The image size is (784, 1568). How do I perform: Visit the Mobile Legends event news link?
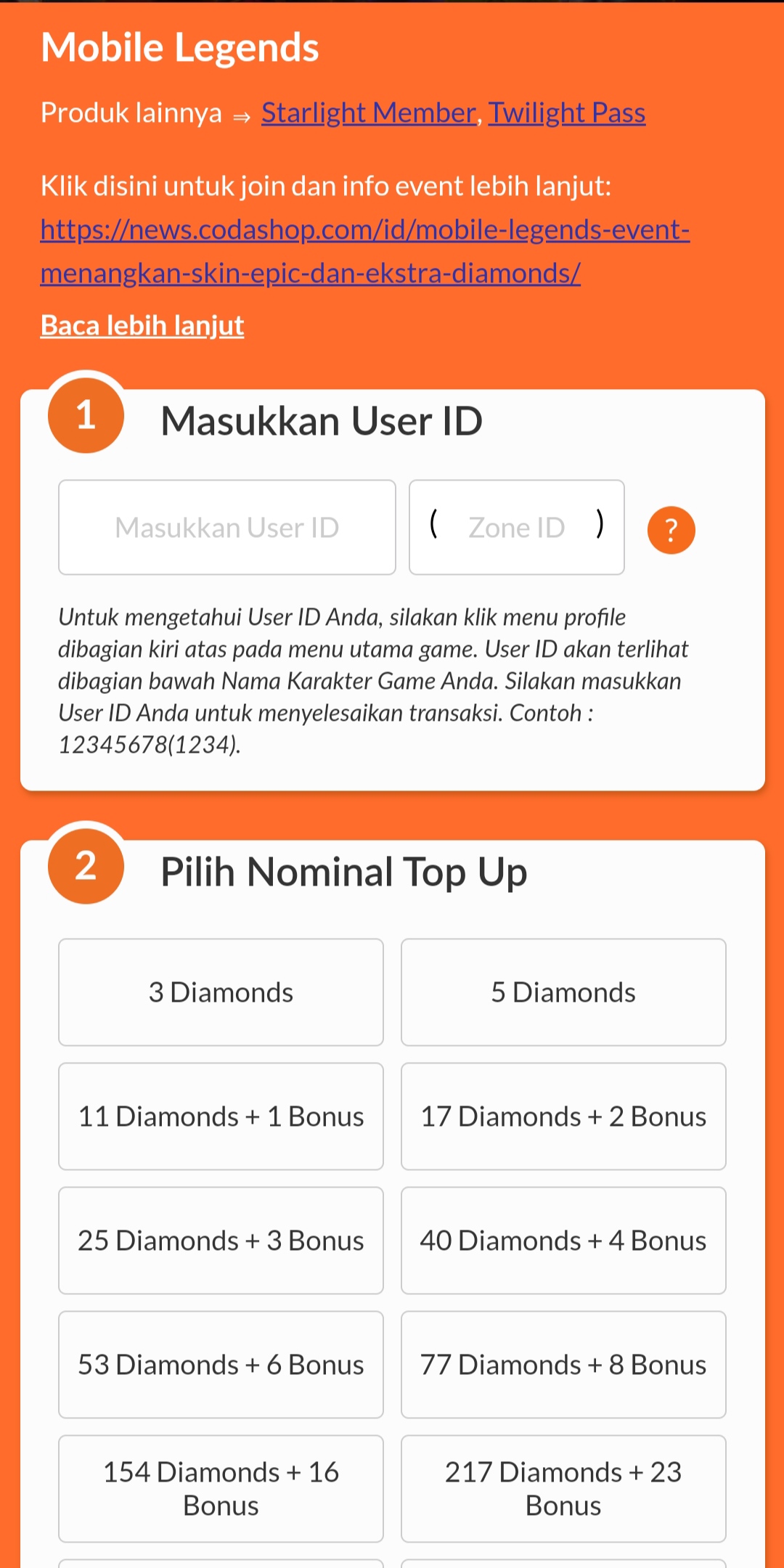[x=365, y=250]
